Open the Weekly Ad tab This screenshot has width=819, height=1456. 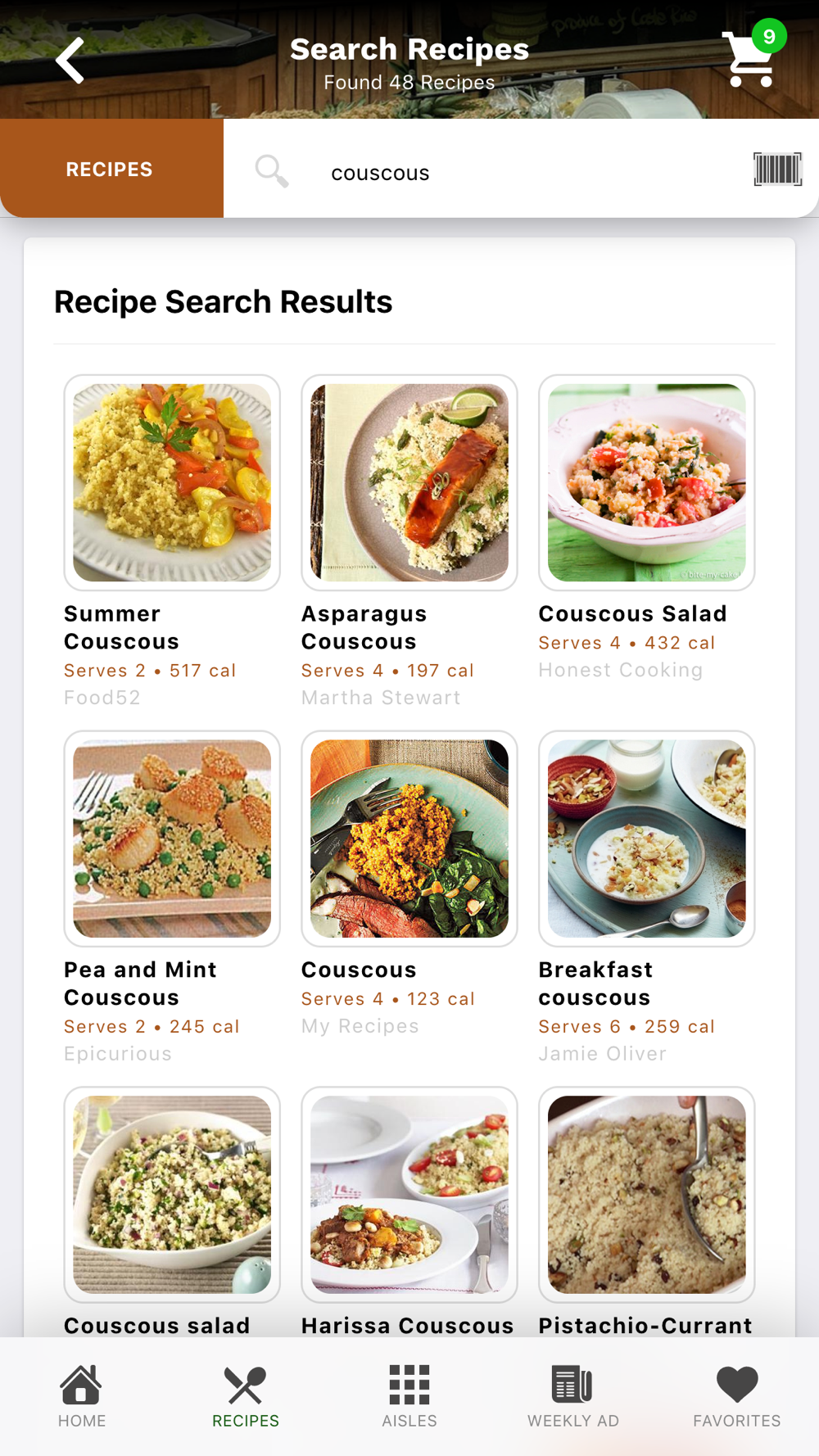point(573,1396)
